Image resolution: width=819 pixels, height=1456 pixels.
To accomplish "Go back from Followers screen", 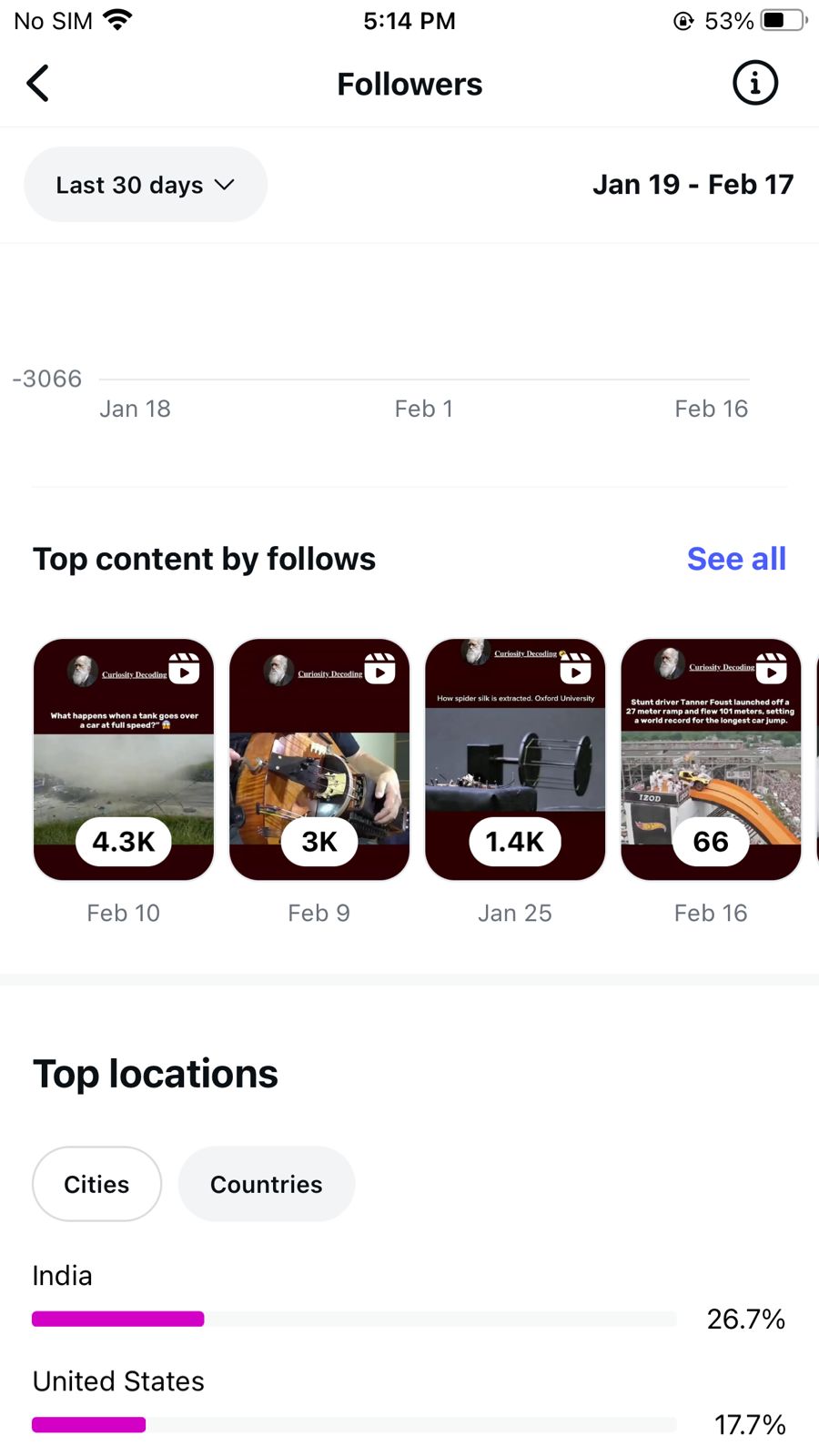I will (38, 84).
